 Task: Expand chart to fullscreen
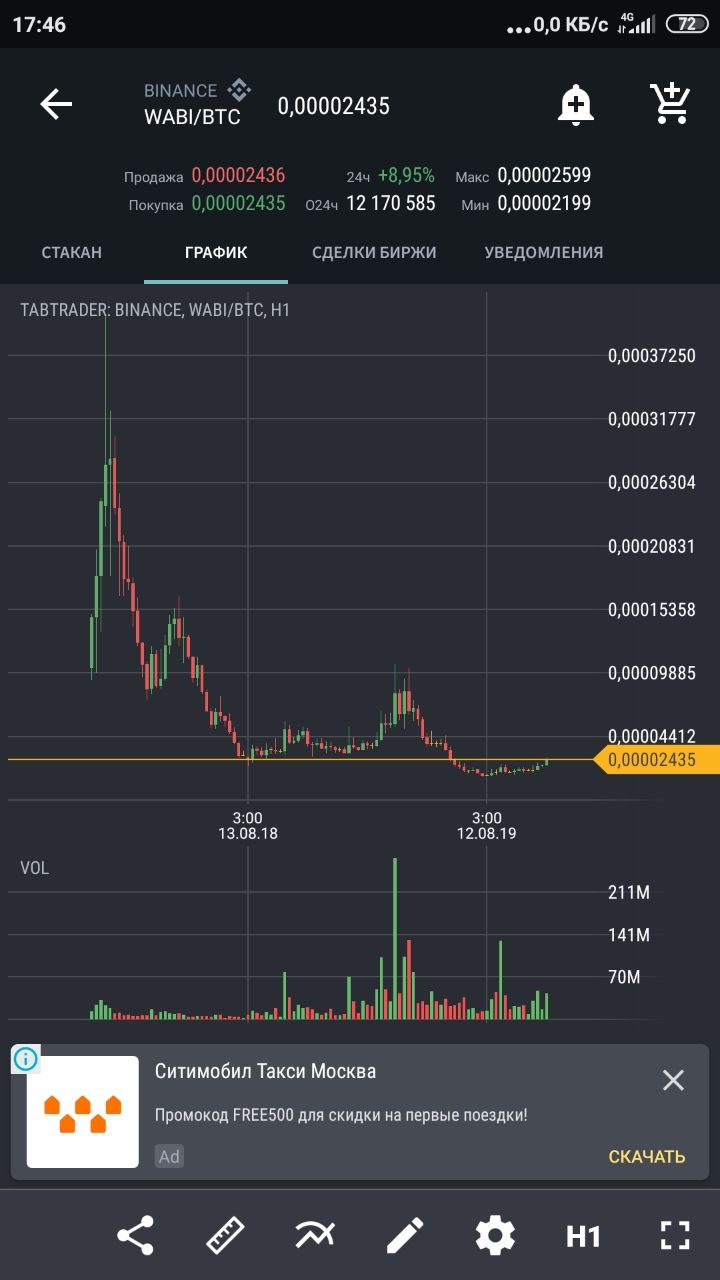(675, 1236)
